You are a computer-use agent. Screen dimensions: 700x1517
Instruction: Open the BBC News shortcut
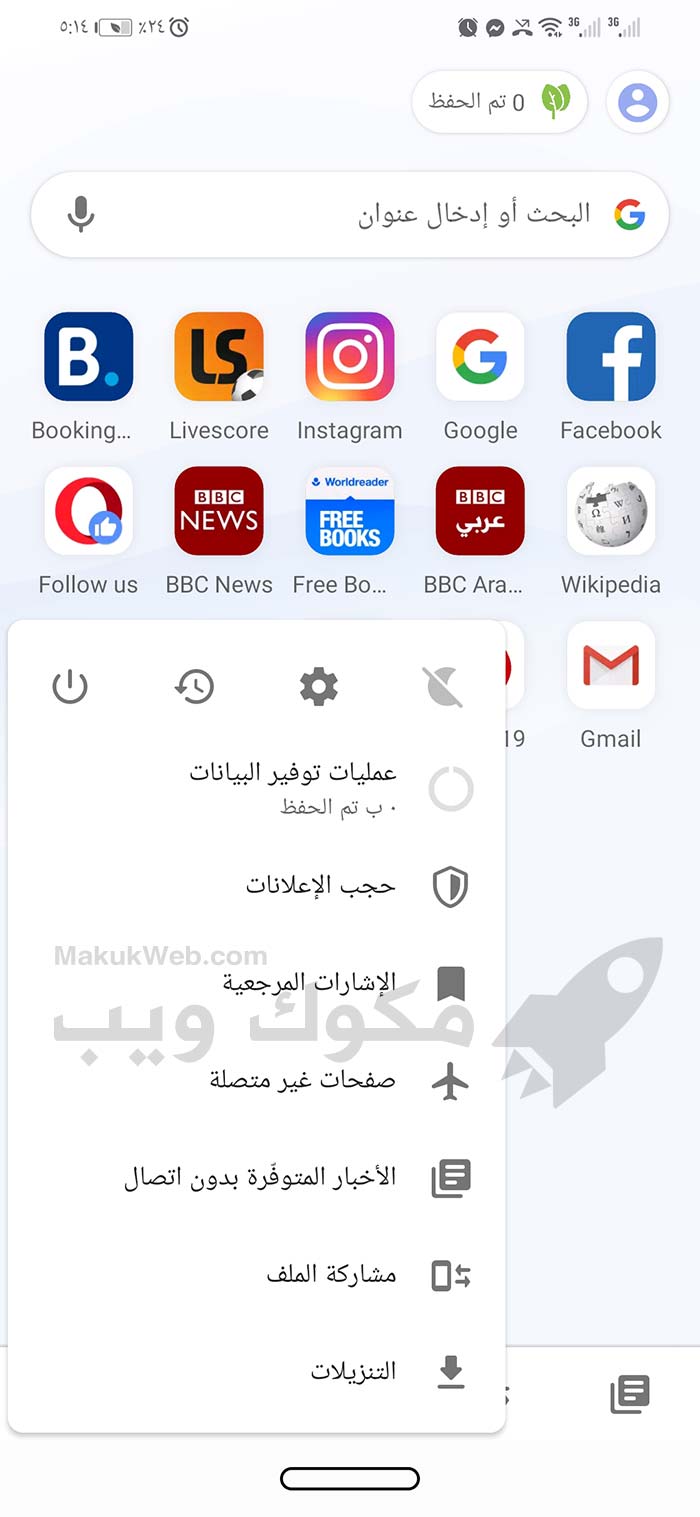coord(219,511)
